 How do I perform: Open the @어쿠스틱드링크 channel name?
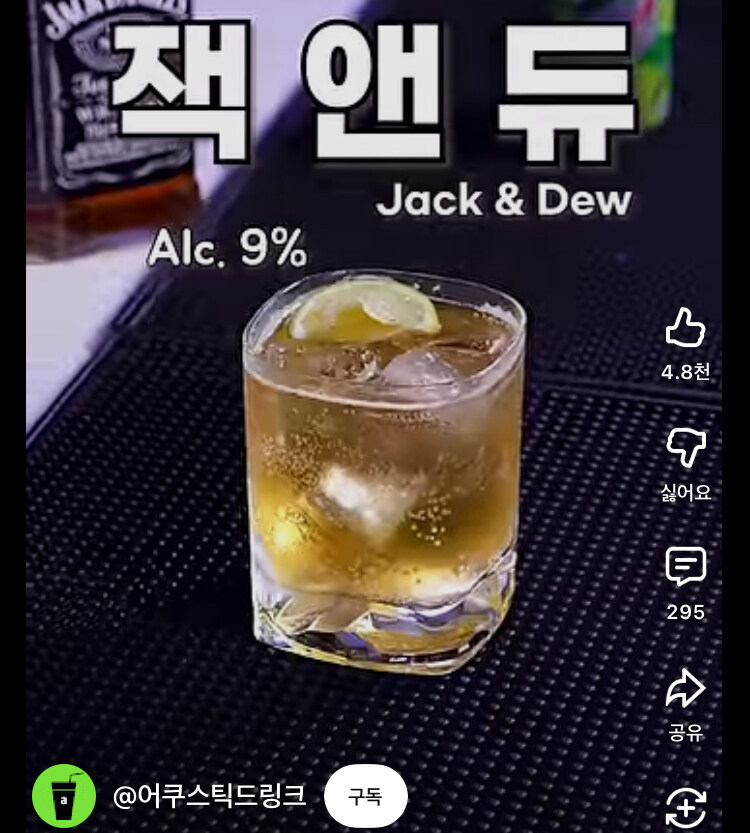(209, 796)
